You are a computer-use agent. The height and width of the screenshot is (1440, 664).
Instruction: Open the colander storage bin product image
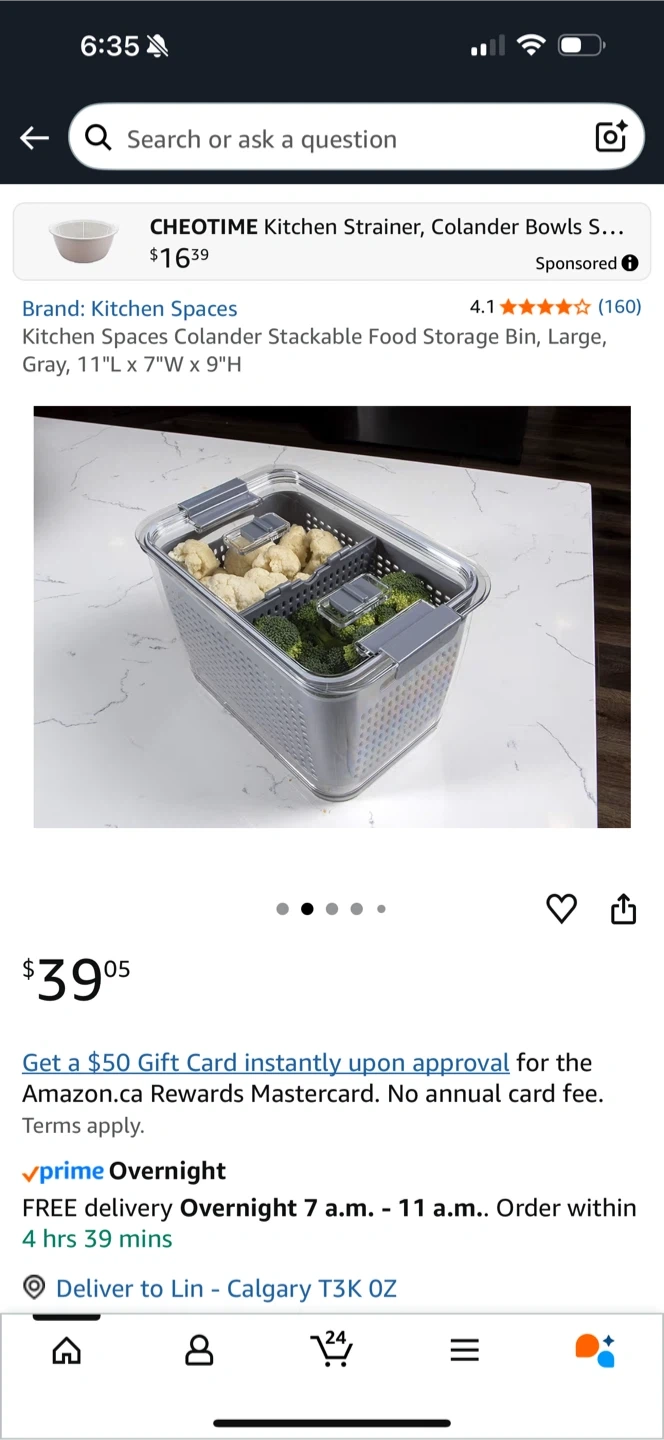(x=332, y=617)
